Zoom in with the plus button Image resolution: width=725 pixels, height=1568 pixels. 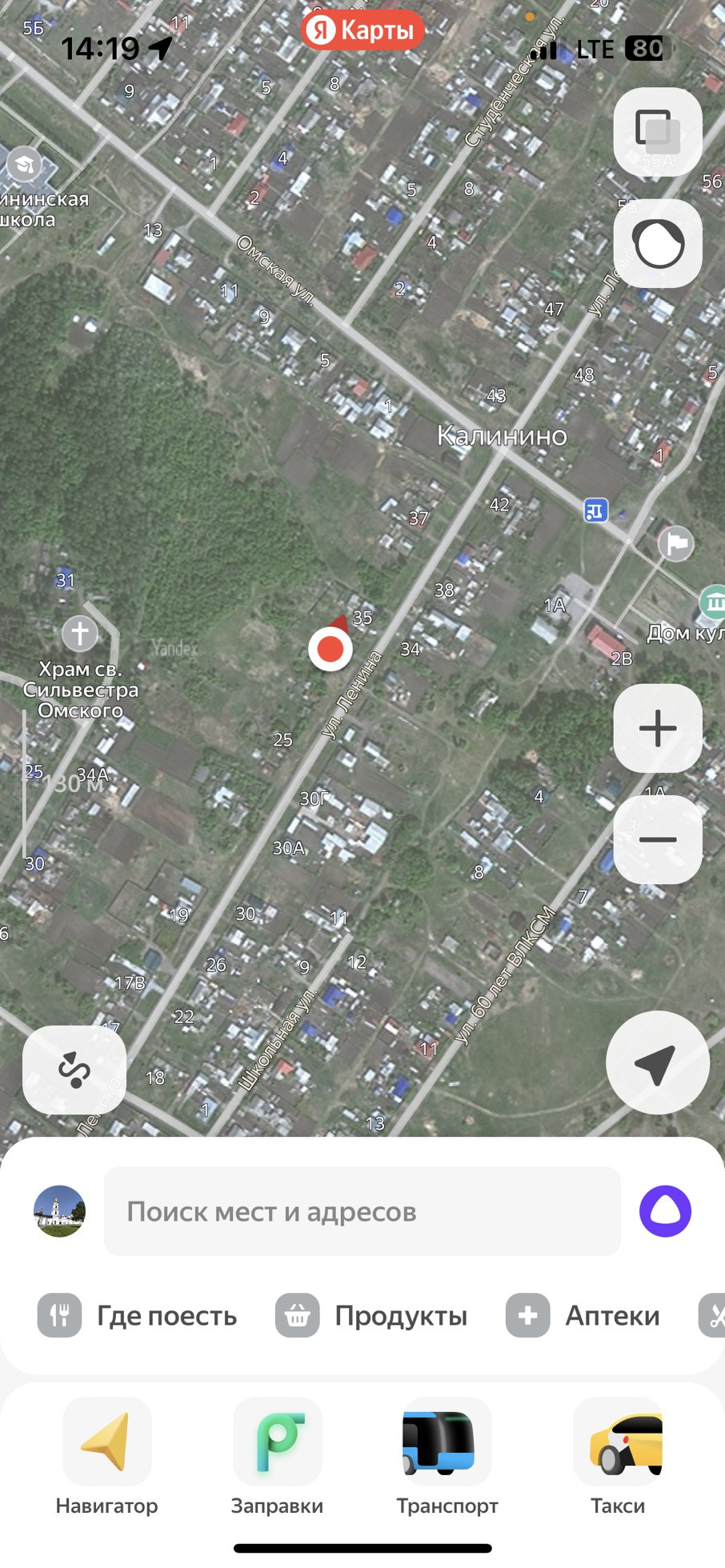click(x=658, y=728)
